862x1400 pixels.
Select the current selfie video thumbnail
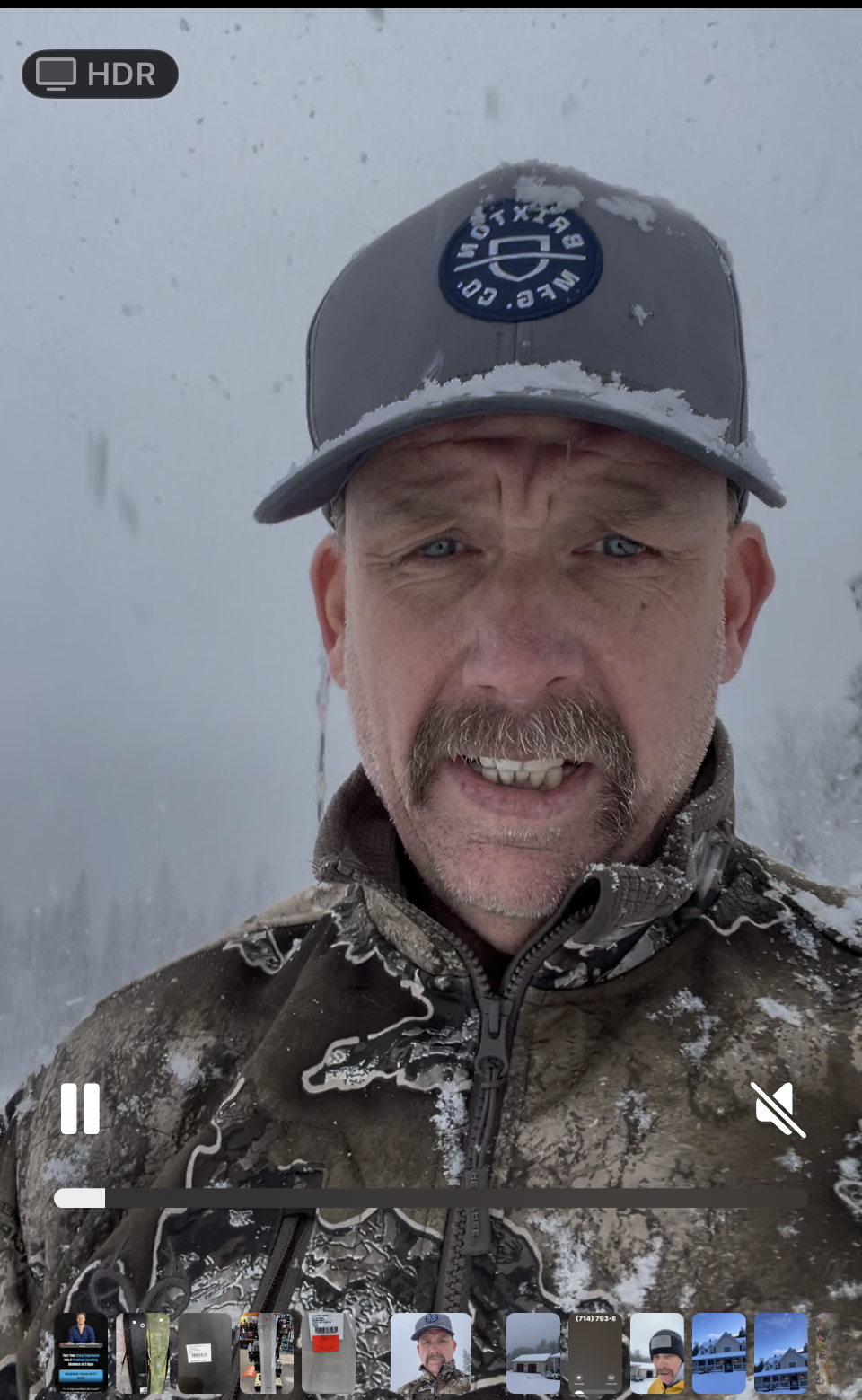click(x=431, y=1353)
